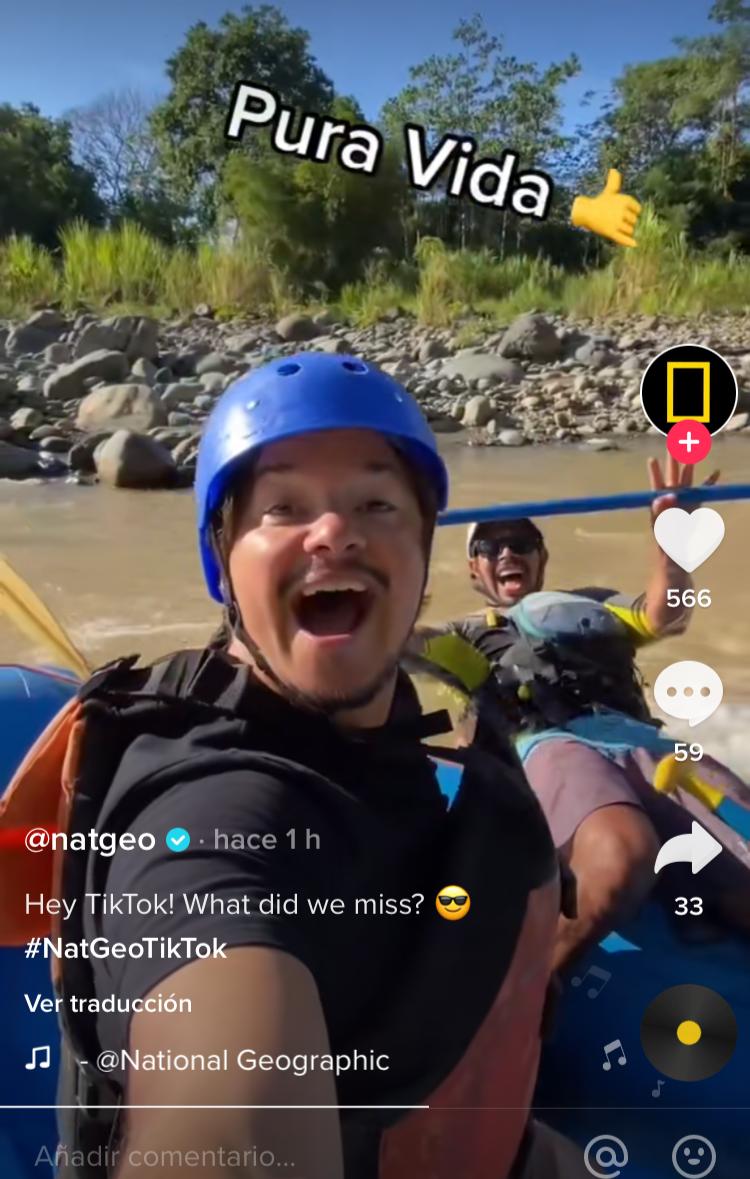
Task: Open the sound via the music note icon
Action: pos(40,1059)
